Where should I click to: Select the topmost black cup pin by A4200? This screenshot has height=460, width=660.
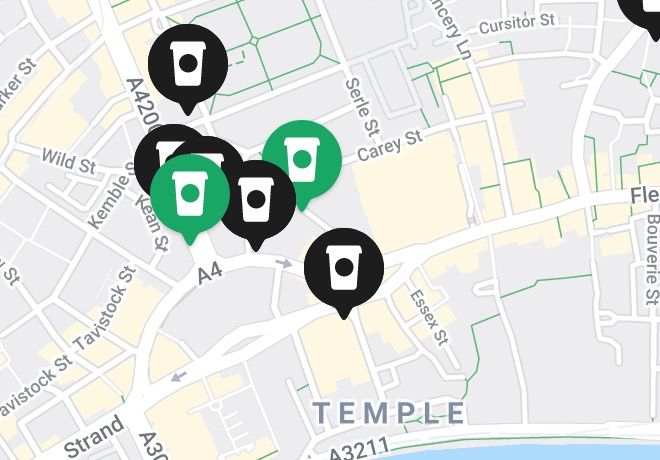(187, 63)
